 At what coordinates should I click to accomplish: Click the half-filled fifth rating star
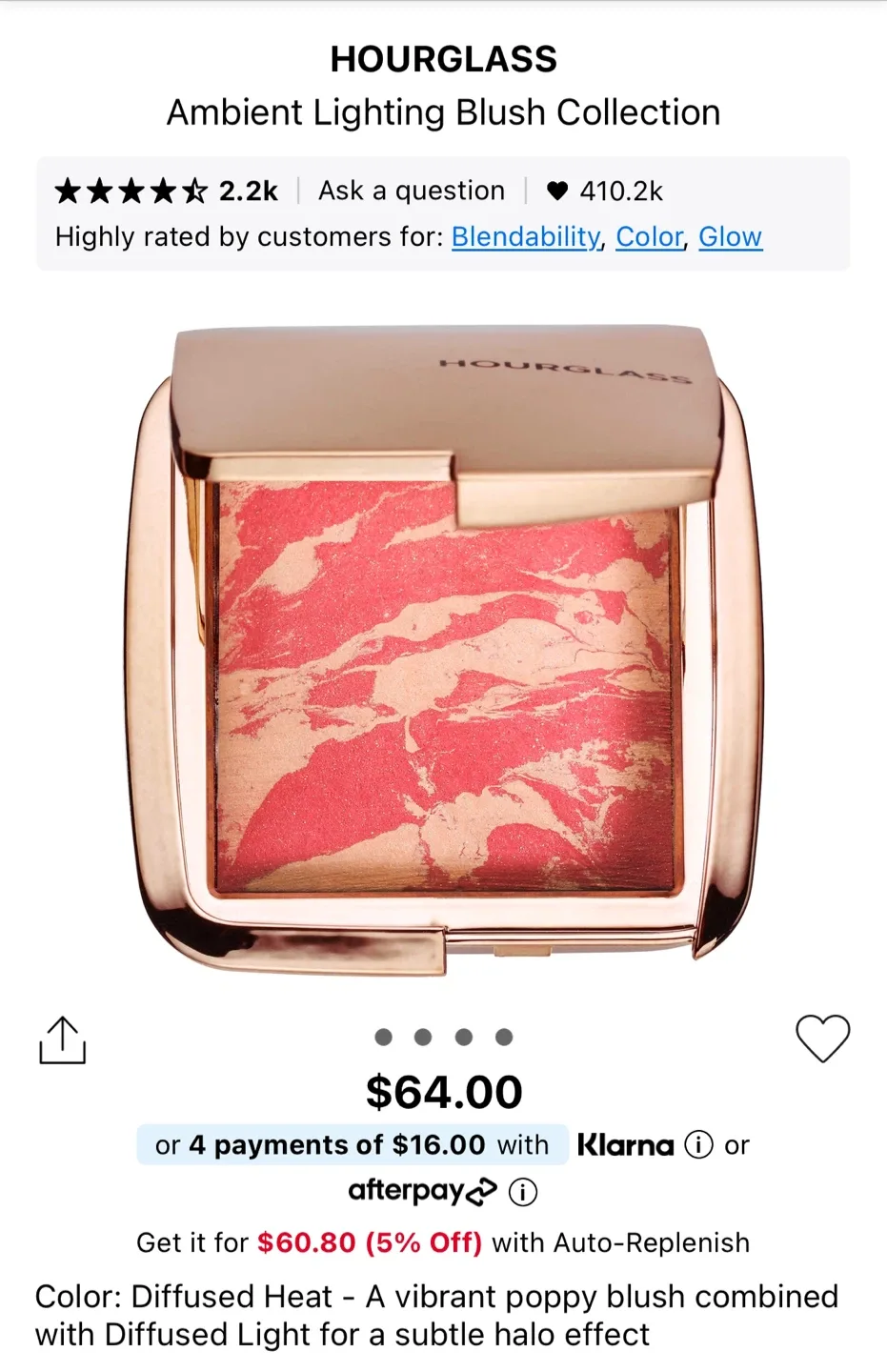(x=195, y=191)
